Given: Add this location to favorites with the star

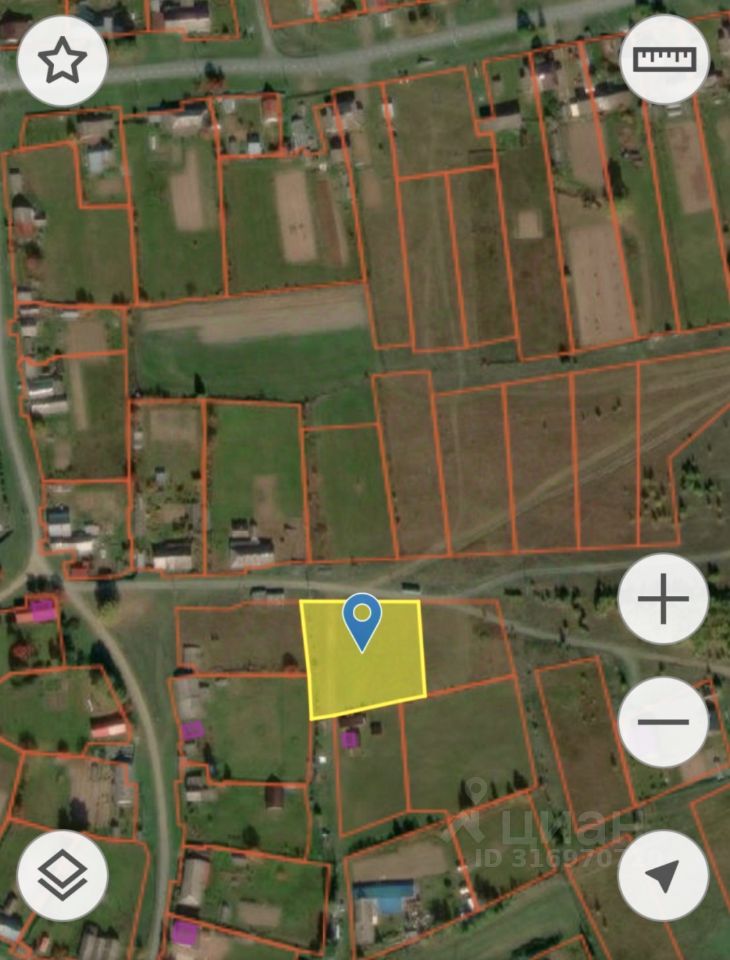Looking at the screenshot, I should (x=63, y=61).
